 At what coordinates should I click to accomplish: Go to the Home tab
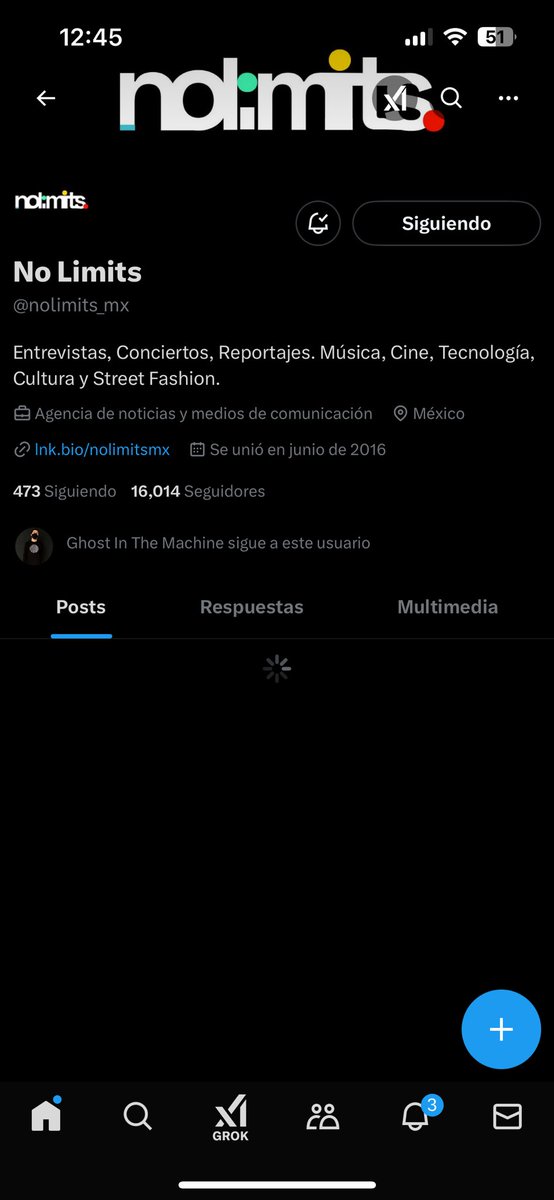46,1115
